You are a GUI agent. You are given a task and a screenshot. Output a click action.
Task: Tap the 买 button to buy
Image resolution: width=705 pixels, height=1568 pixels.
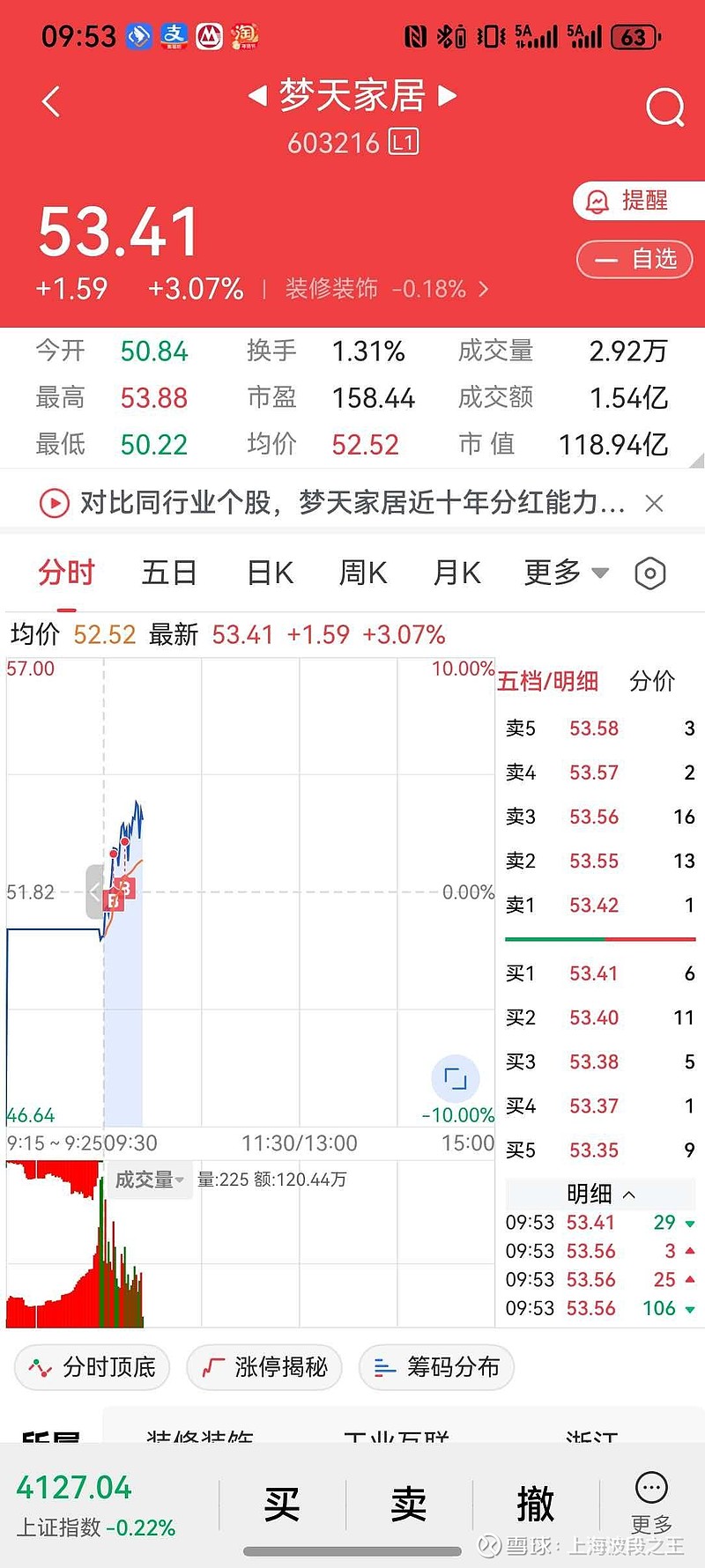282,1504
